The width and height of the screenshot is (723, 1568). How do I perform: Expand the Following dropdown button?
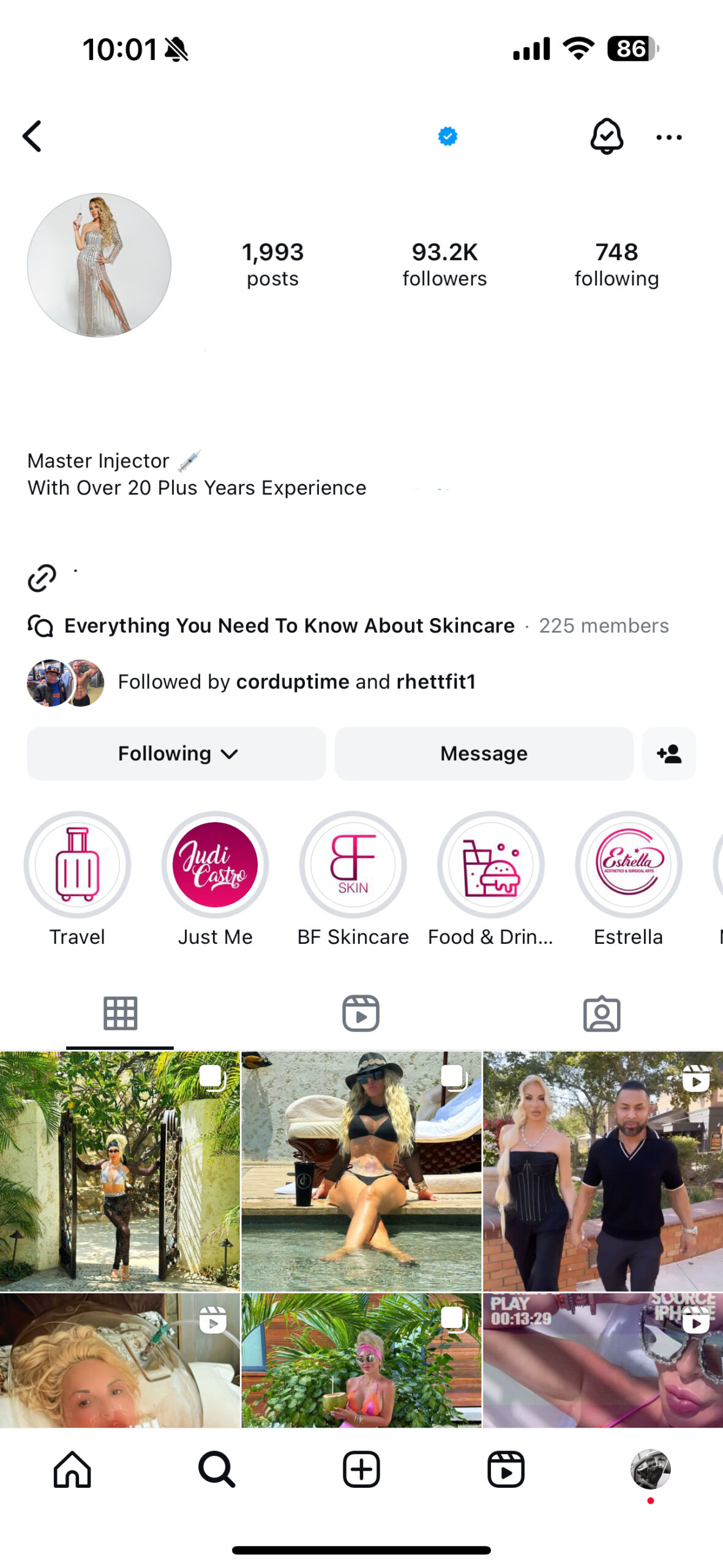(176, 753)
